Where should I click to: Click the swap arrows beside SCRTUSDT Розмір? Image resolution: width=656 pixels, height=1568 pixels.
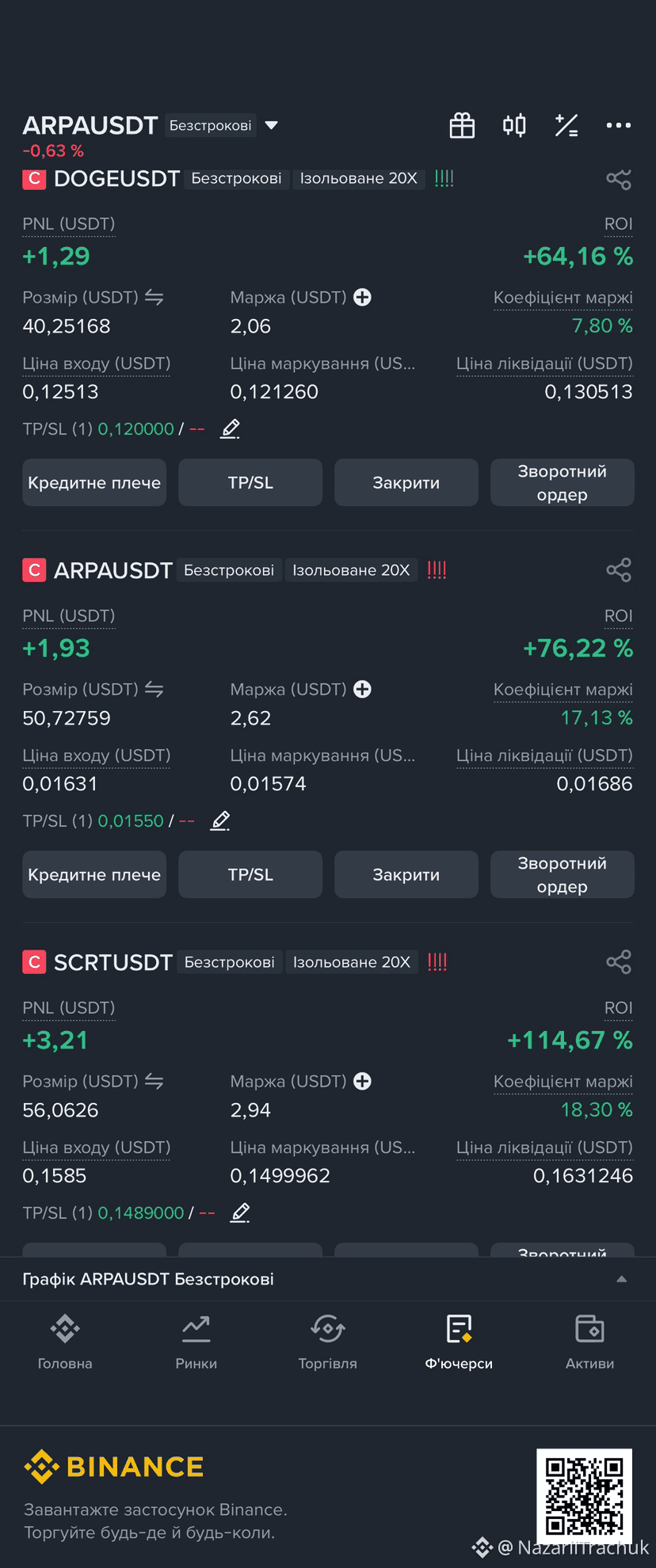pyautogui.click(x=154, y=1081)
